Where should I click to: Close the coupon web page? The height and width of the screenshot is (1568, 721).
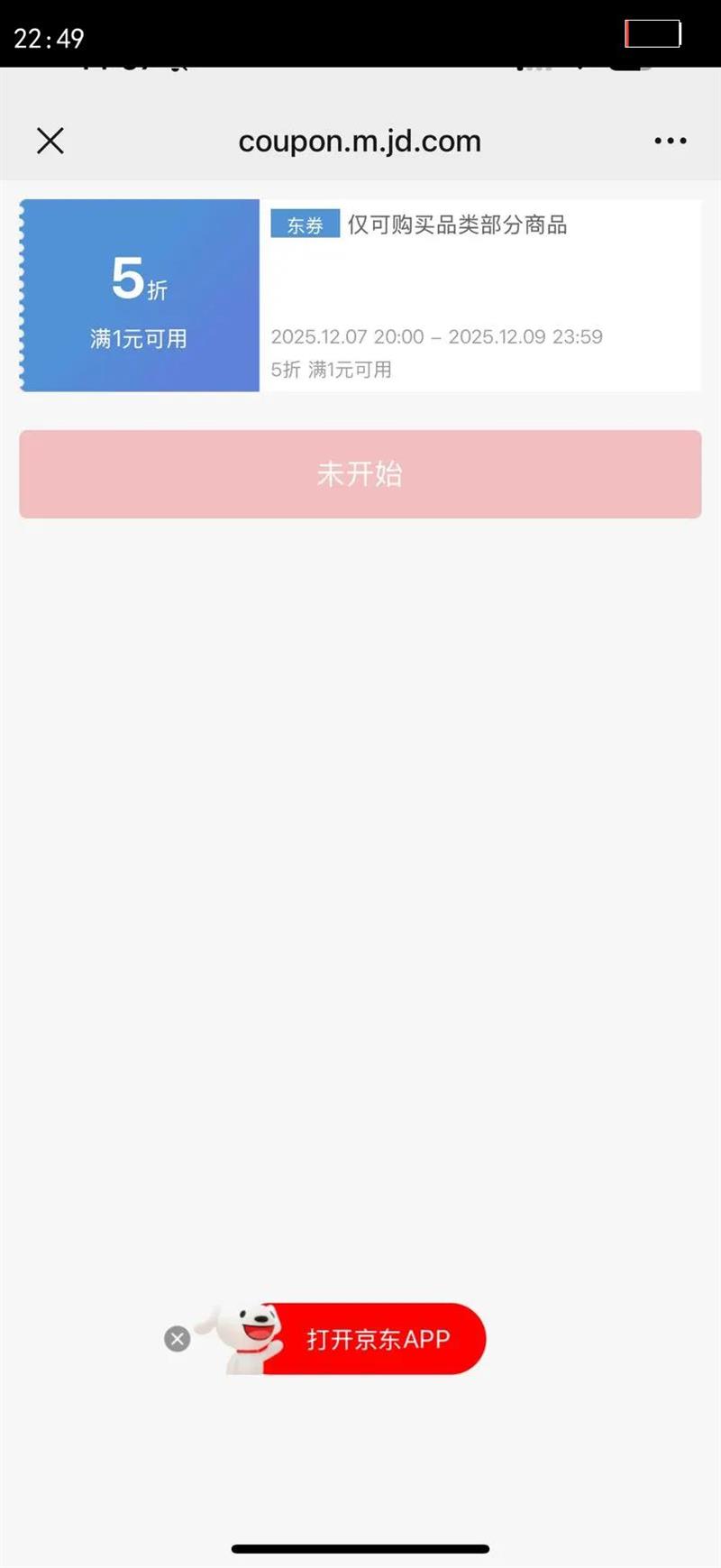[x=50, y=141]
